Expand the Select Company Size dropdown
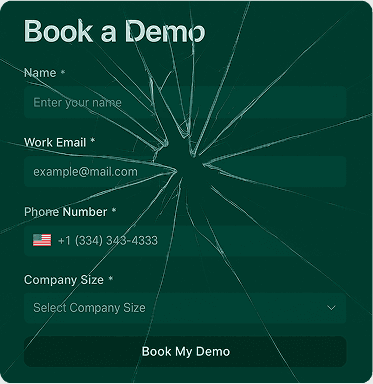Image resolution: width=373 pixels, height=384 pixels. click(x=185, y=308)
